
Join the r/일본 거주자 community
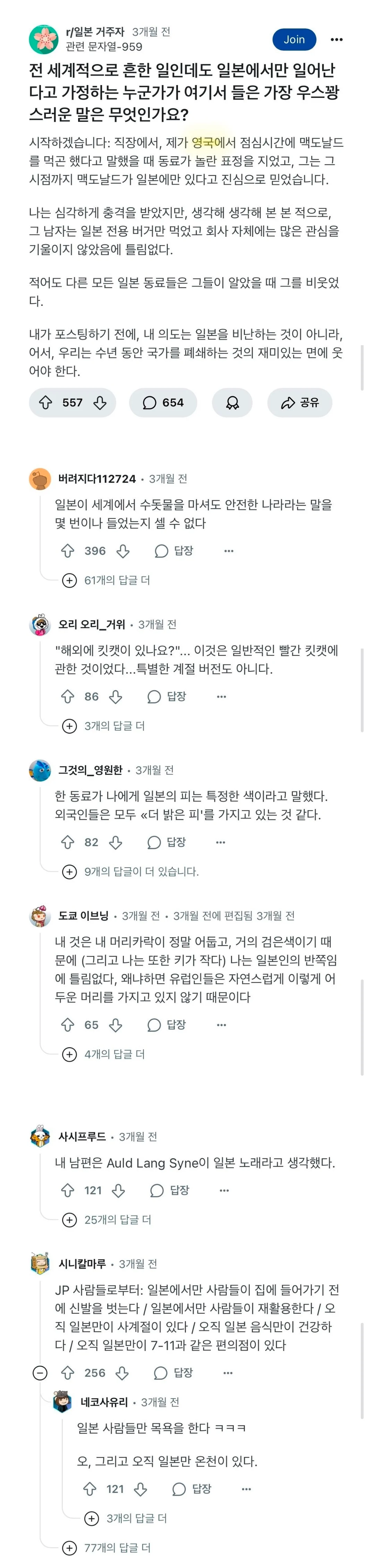pyautogui.click(x=294, y=40)
